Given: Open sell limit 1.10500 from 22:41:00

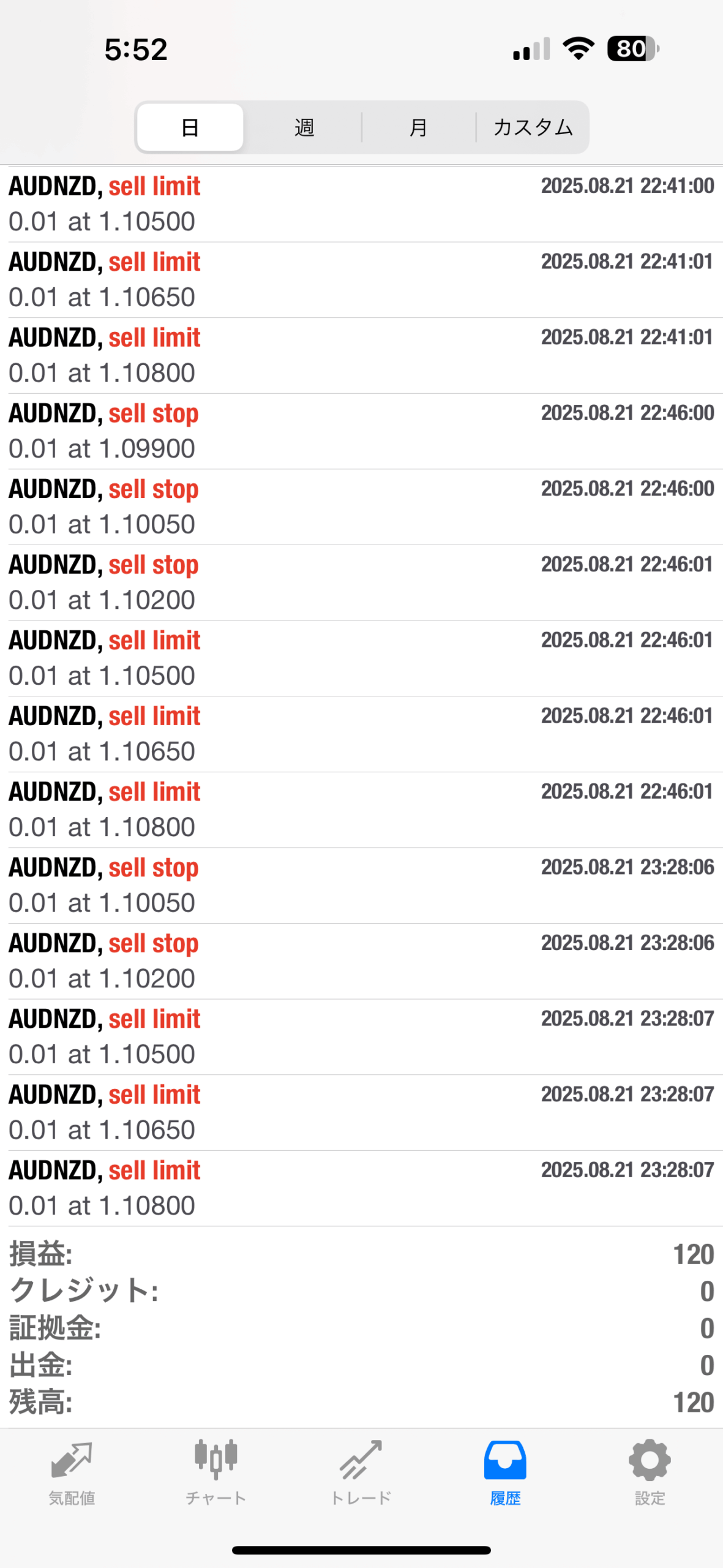Looking at the screenshot, I should [x=361, y=204].
